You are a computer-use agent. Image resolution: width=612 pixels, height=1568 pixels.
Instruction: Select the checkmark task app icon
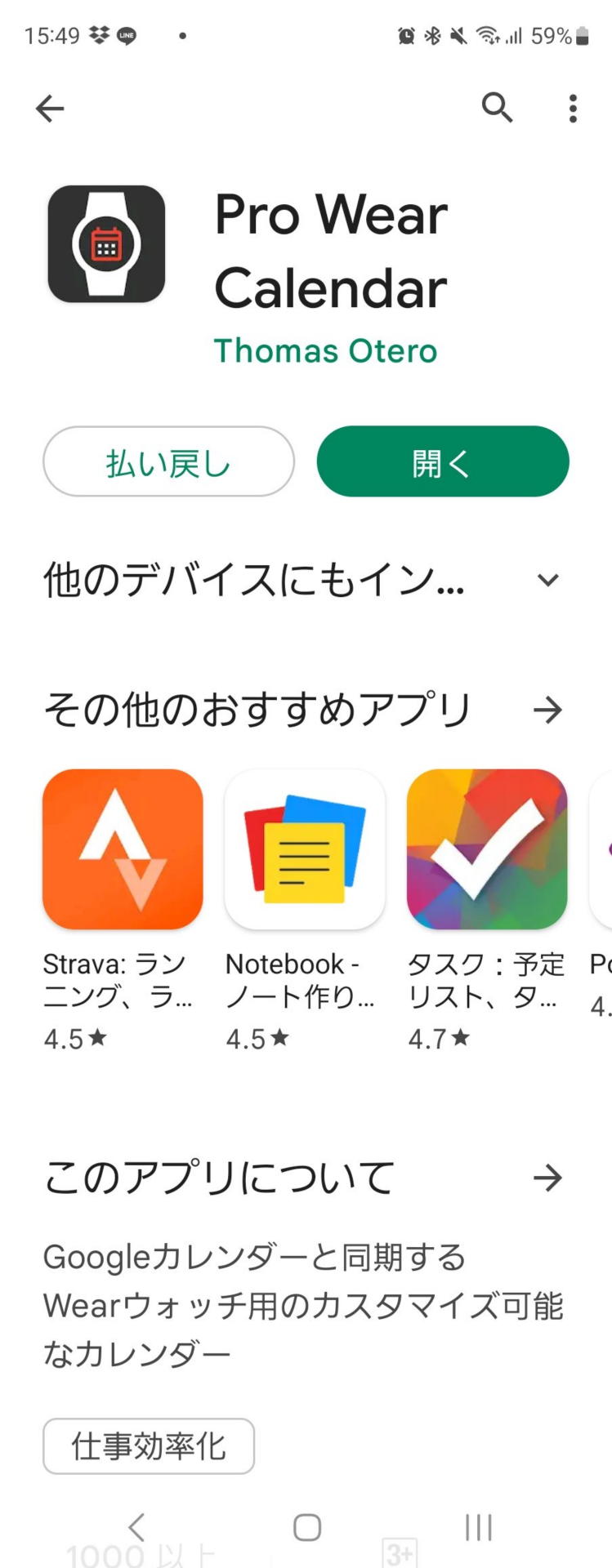point(486,849)
